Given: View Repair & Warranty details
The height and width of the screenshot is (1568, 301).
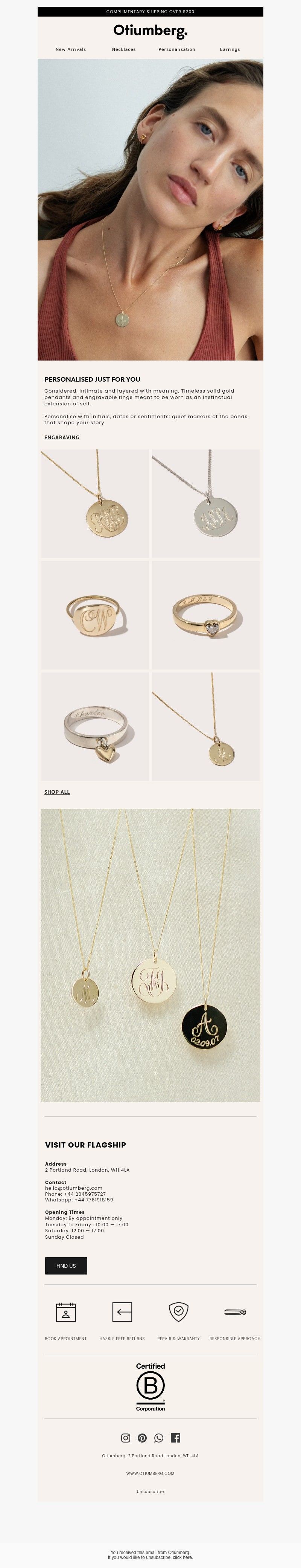Looking at the screenshot, I should point(179,1312).
